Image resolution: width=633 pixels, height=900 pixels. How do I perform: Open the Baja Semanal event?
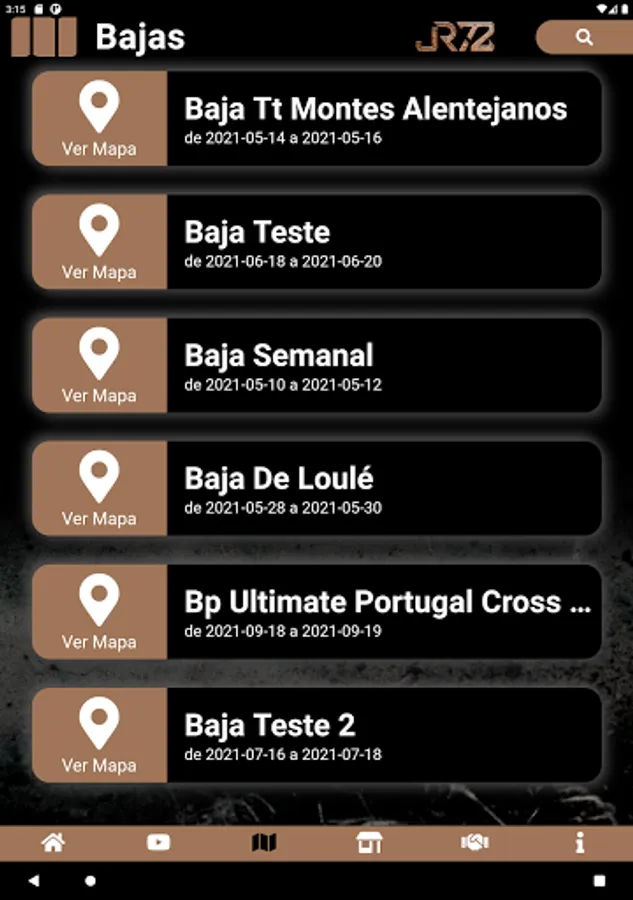384,365
